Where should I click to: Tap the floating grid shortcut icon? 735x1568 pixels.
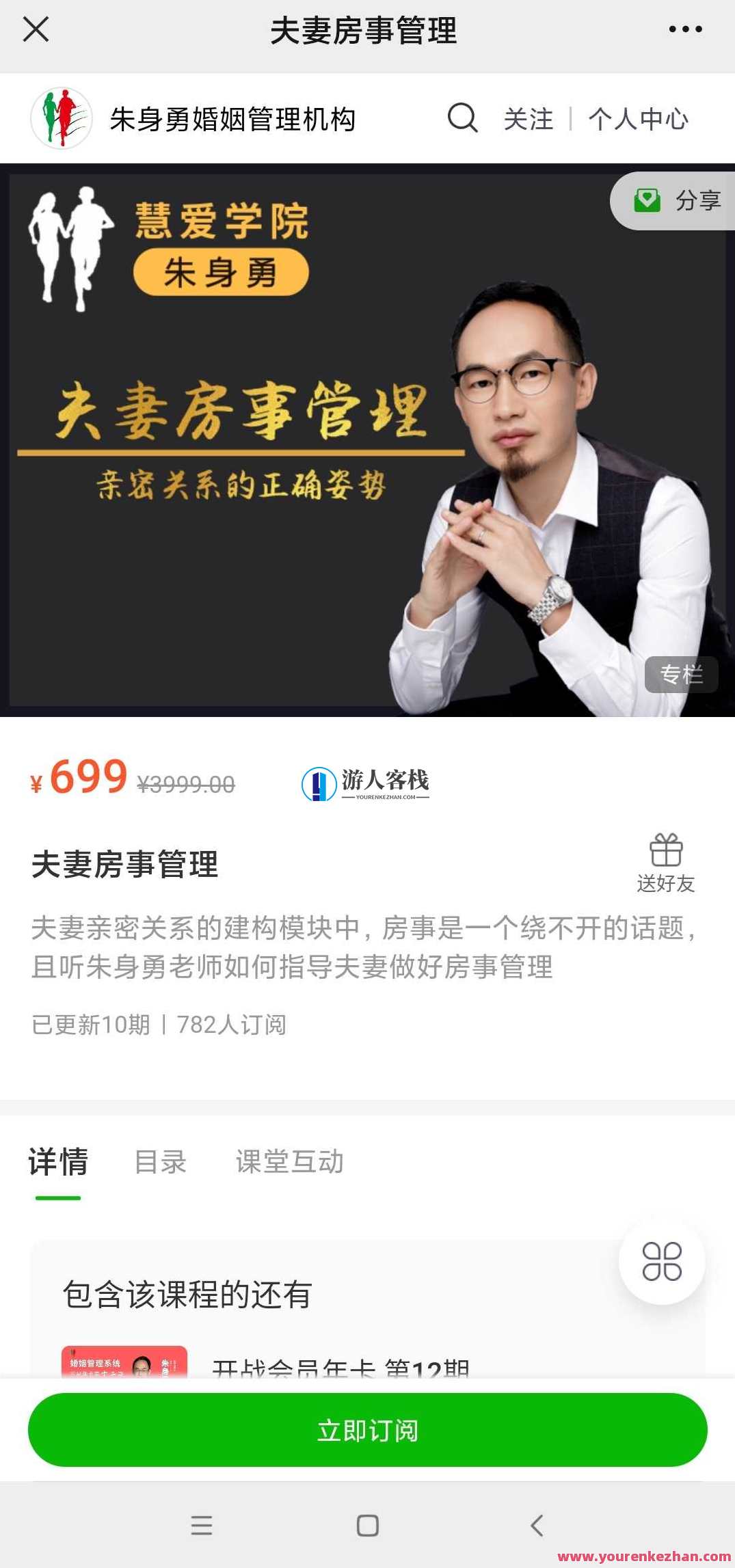pyautogui.click(x=660, y=1262)
